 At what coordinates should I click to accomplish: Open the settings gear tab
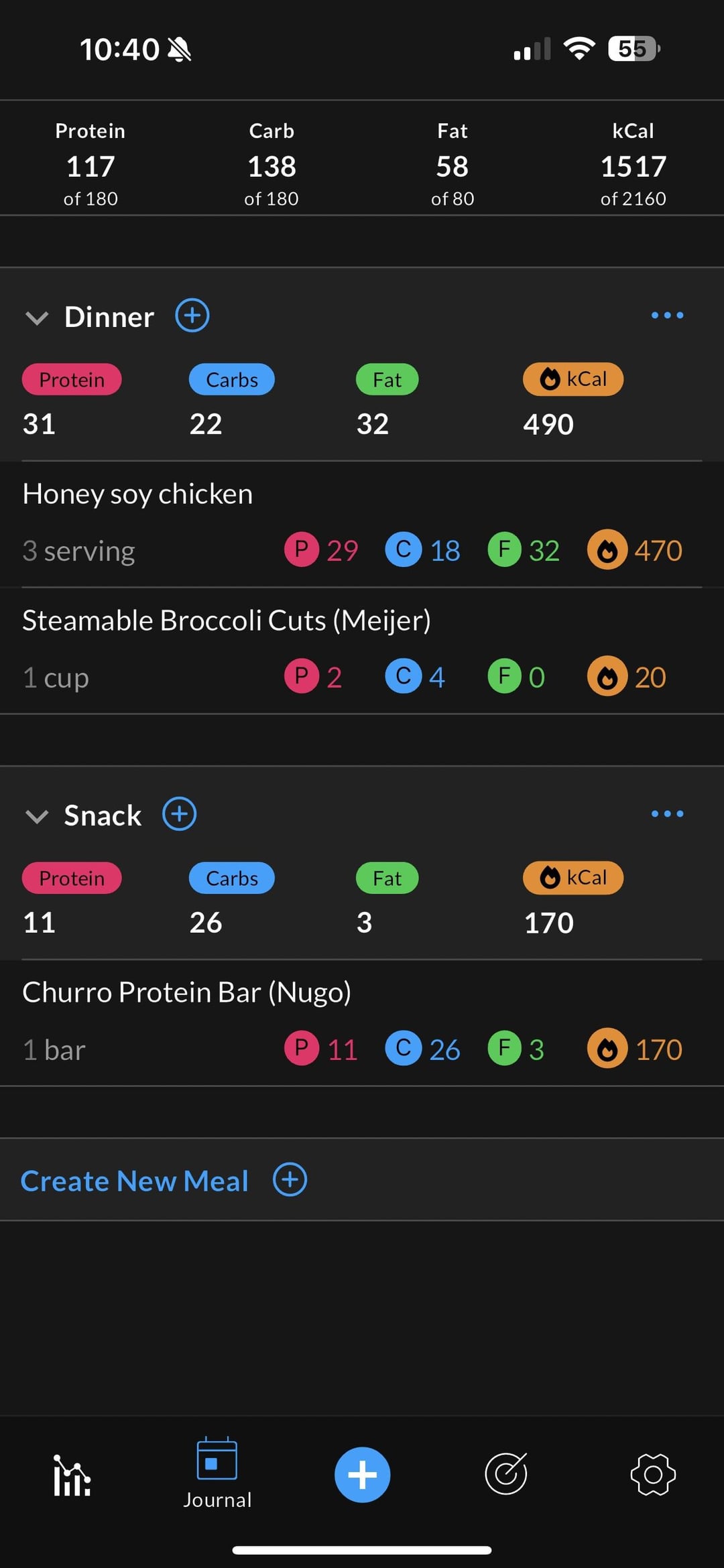click(x=652, y=1474)
